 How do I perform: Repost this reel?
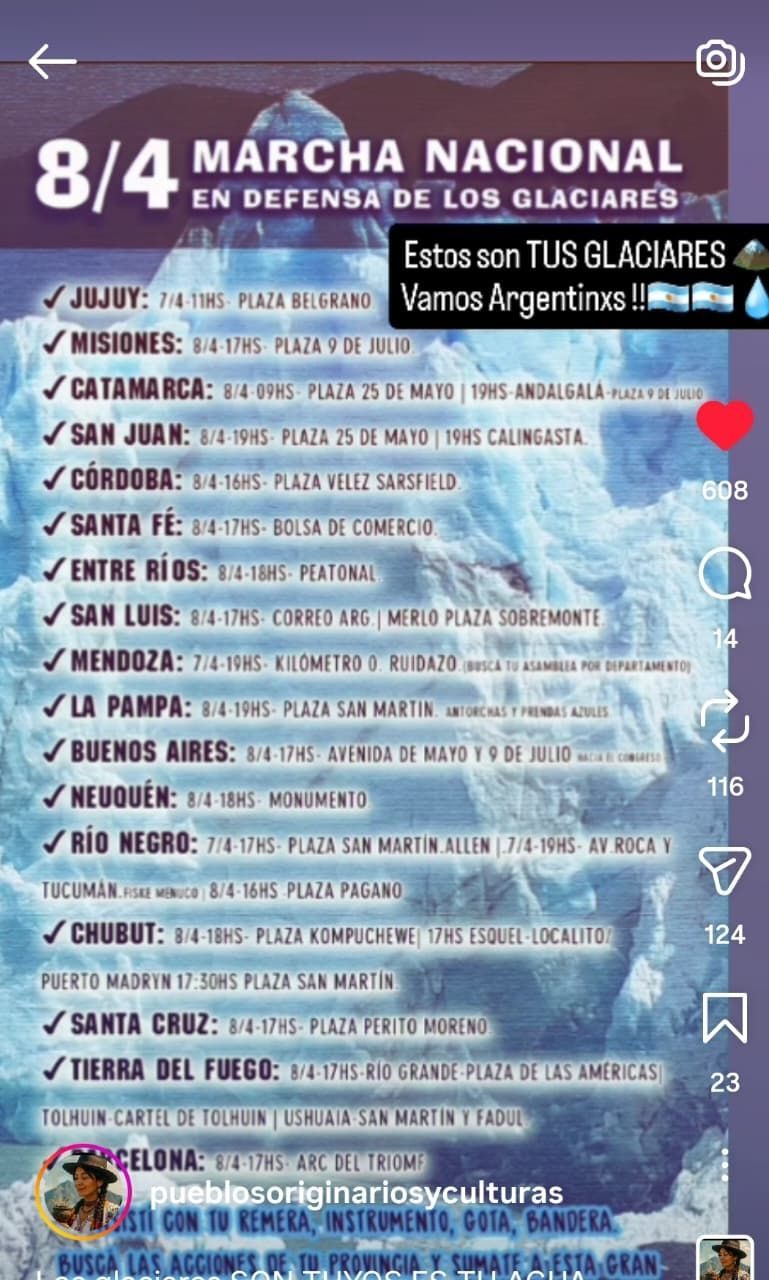724,722
